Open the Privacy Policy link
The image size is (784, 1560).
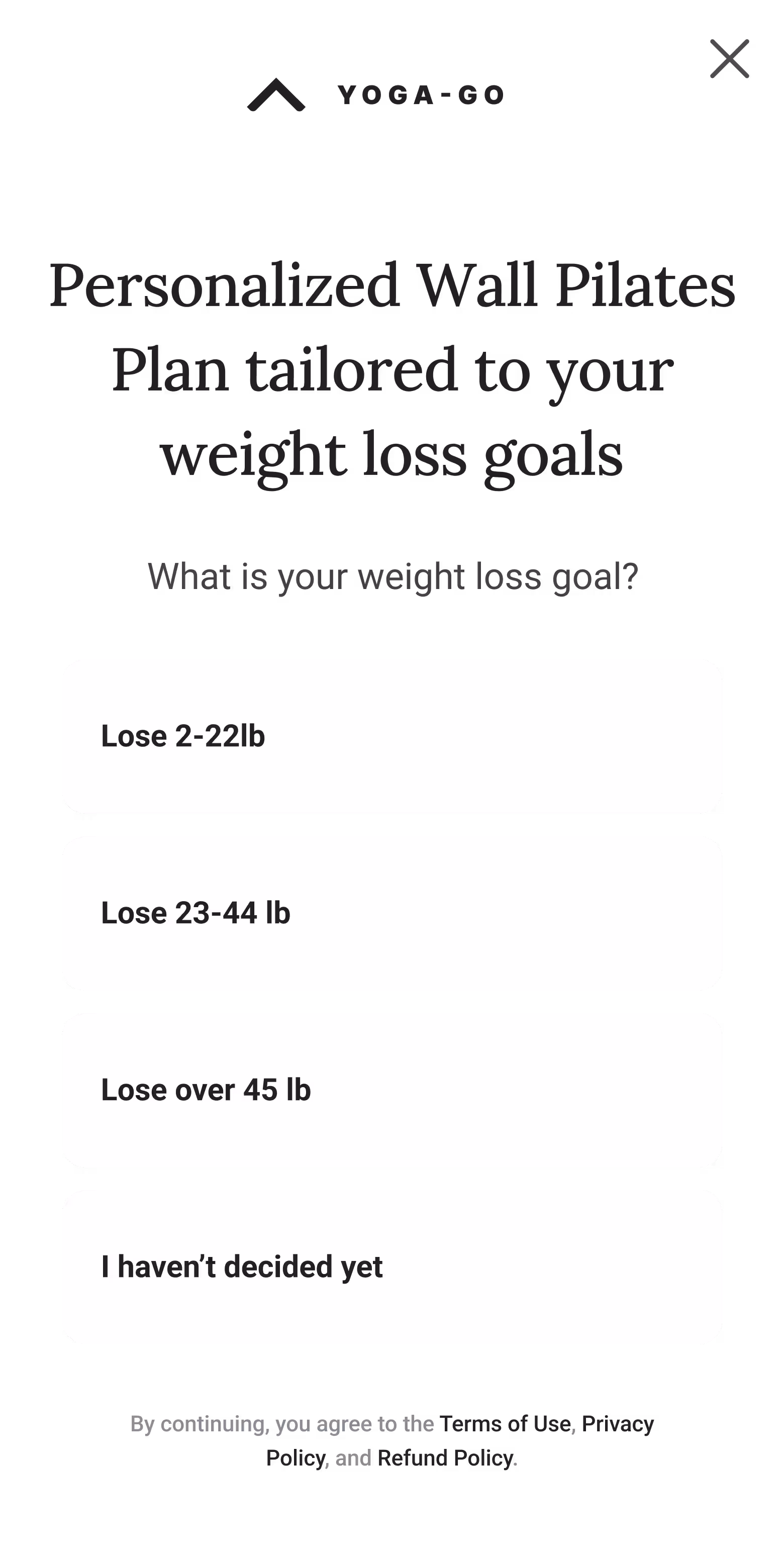[x=617, y=1424]
